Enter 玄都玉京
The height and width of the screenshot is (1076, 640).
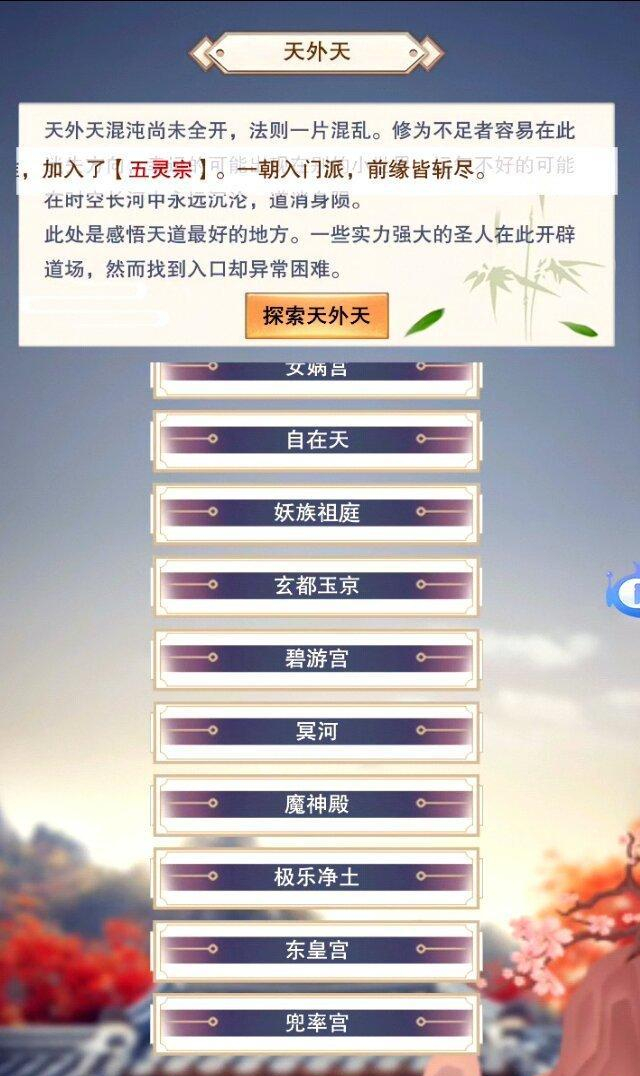click(x=316, y=586)
